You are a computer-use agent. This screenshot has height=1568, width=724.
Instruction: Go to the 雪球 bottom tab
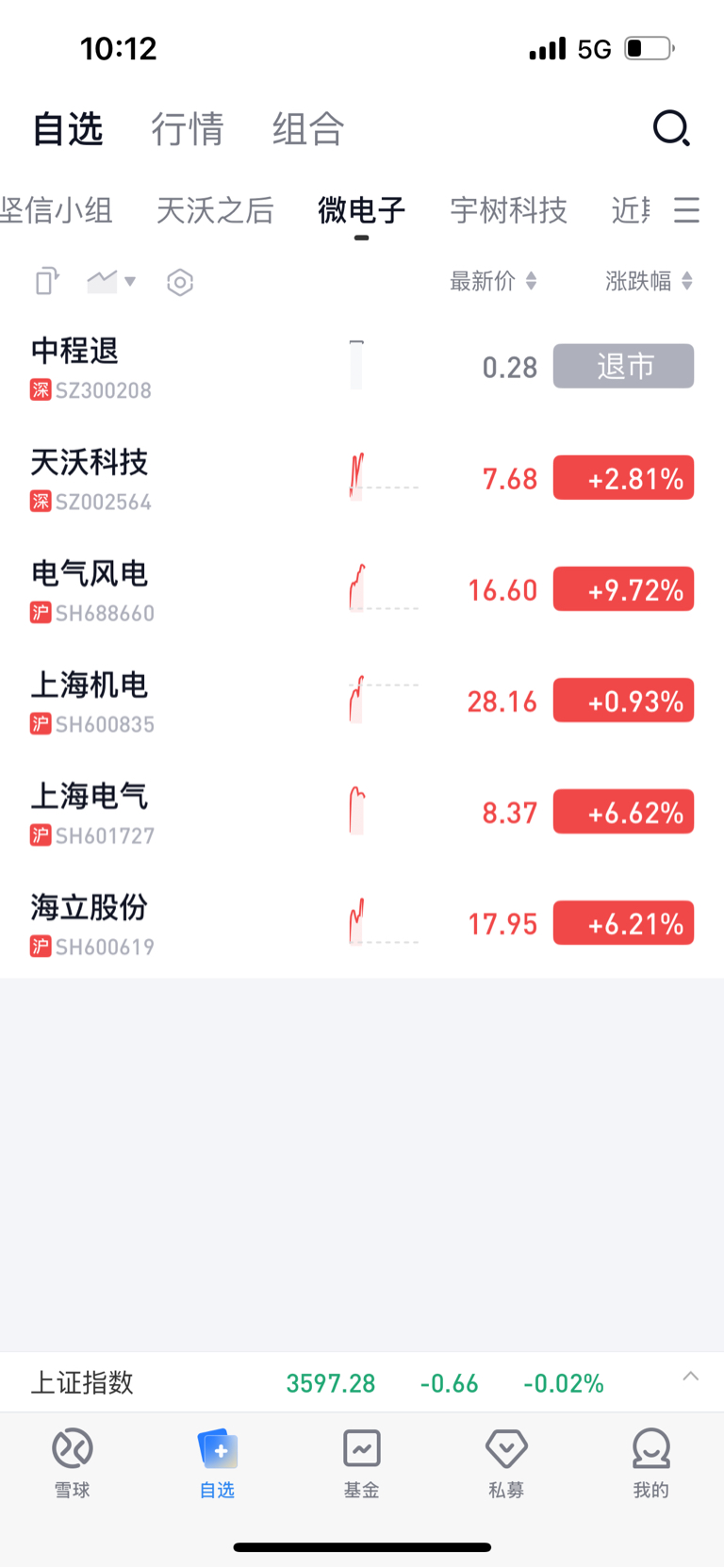click(72, 1462)
